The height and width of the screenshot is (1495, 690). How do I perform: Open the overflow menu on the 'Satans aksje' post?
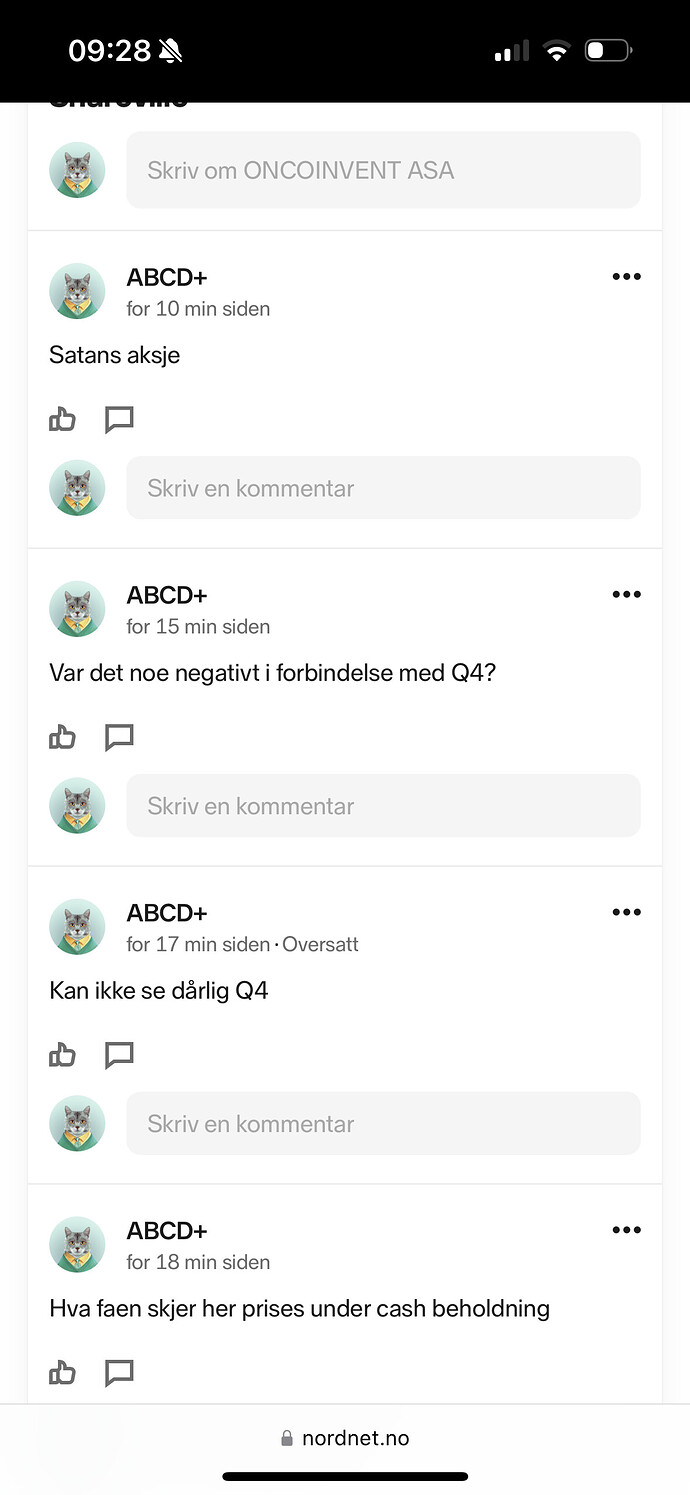point(626,277)
